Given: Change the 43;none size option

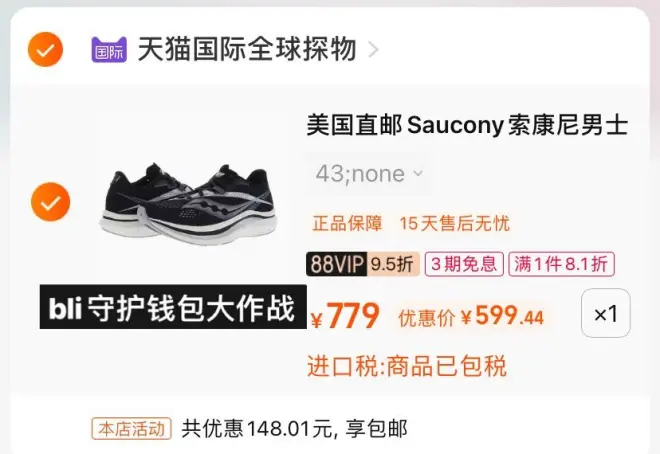Looking at the screenshot, I should point(369,174).
